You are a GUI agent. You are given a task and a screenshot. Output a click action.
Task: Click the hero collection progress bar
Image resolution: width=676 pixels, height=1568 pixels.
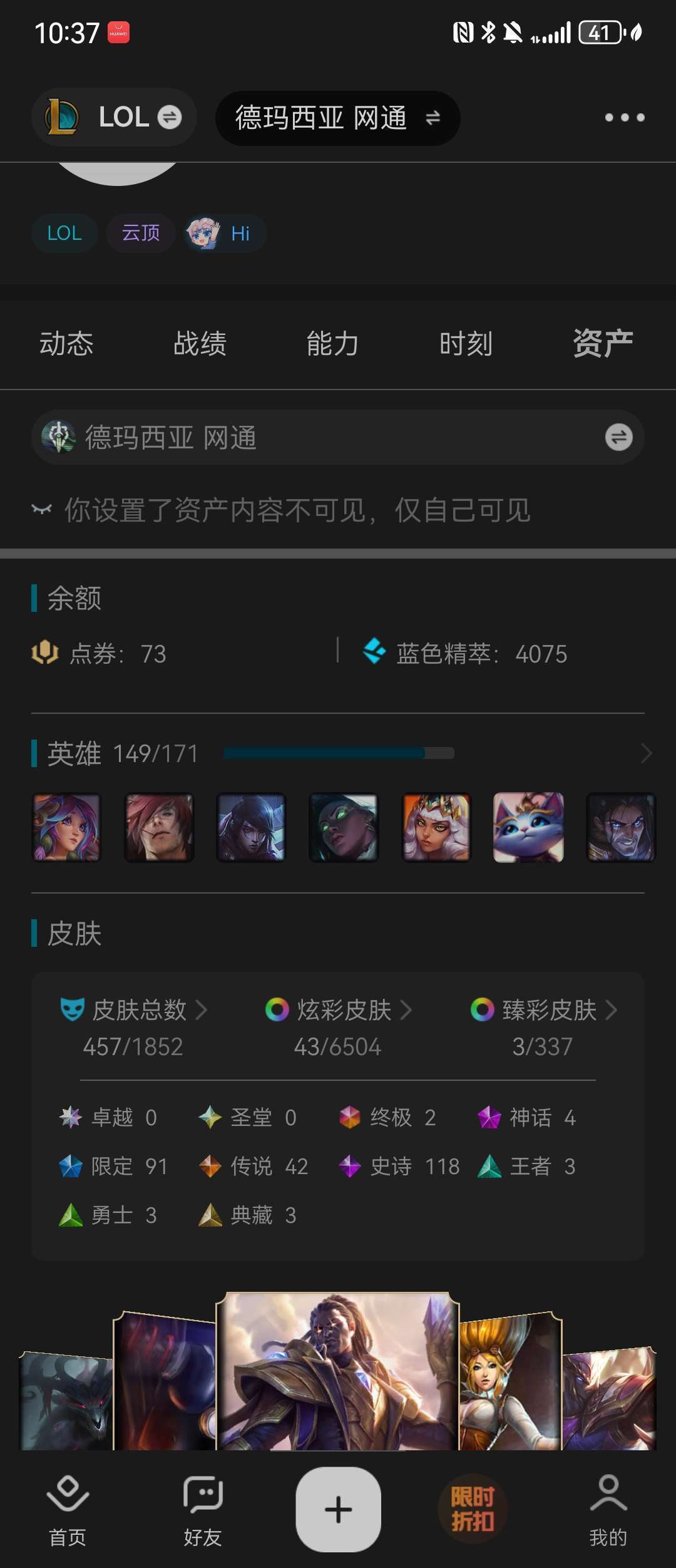click(338, 754)
